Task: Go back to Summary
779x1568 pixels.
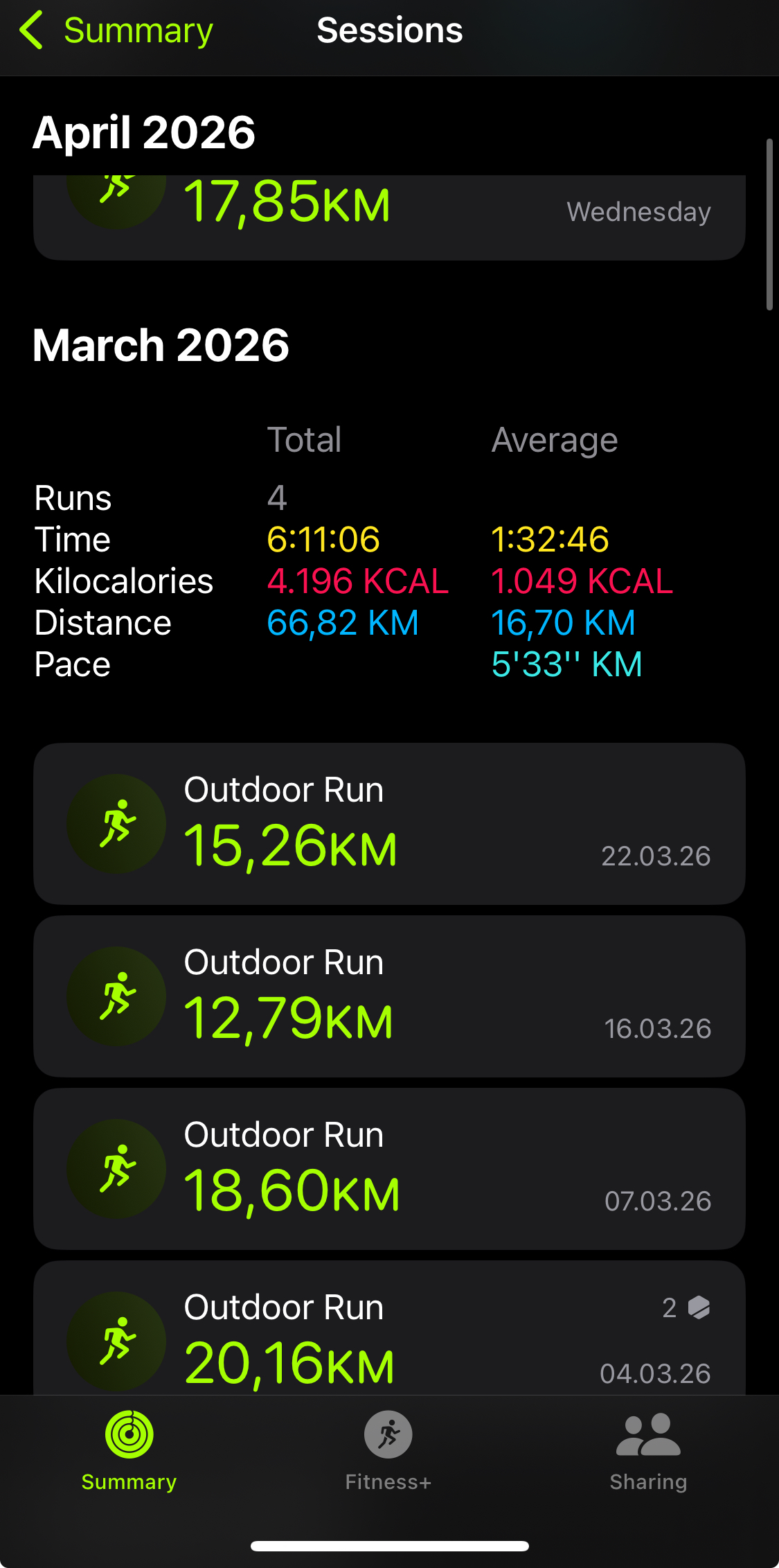Action: tap(116, 31)
